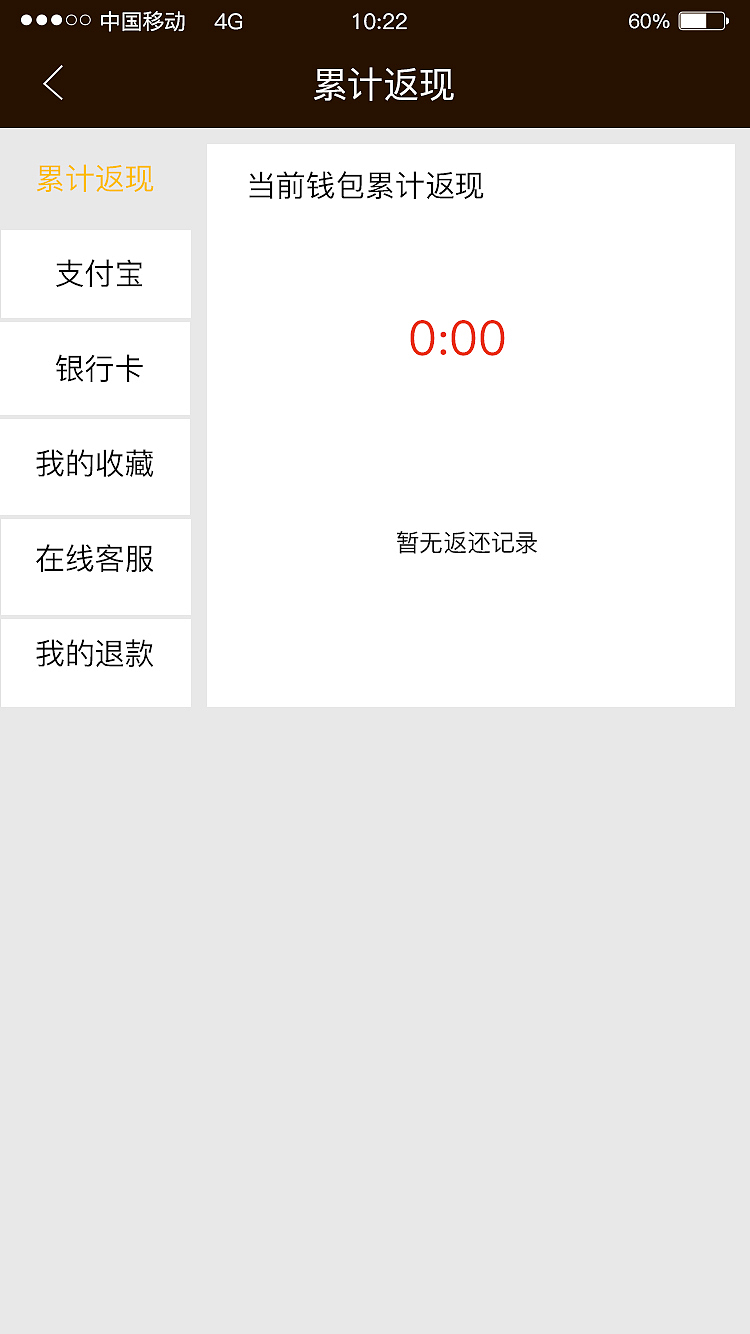Tap the red 0:00 cashback amount
This screenshot has width=750, height=1334.
coord(459,339)
